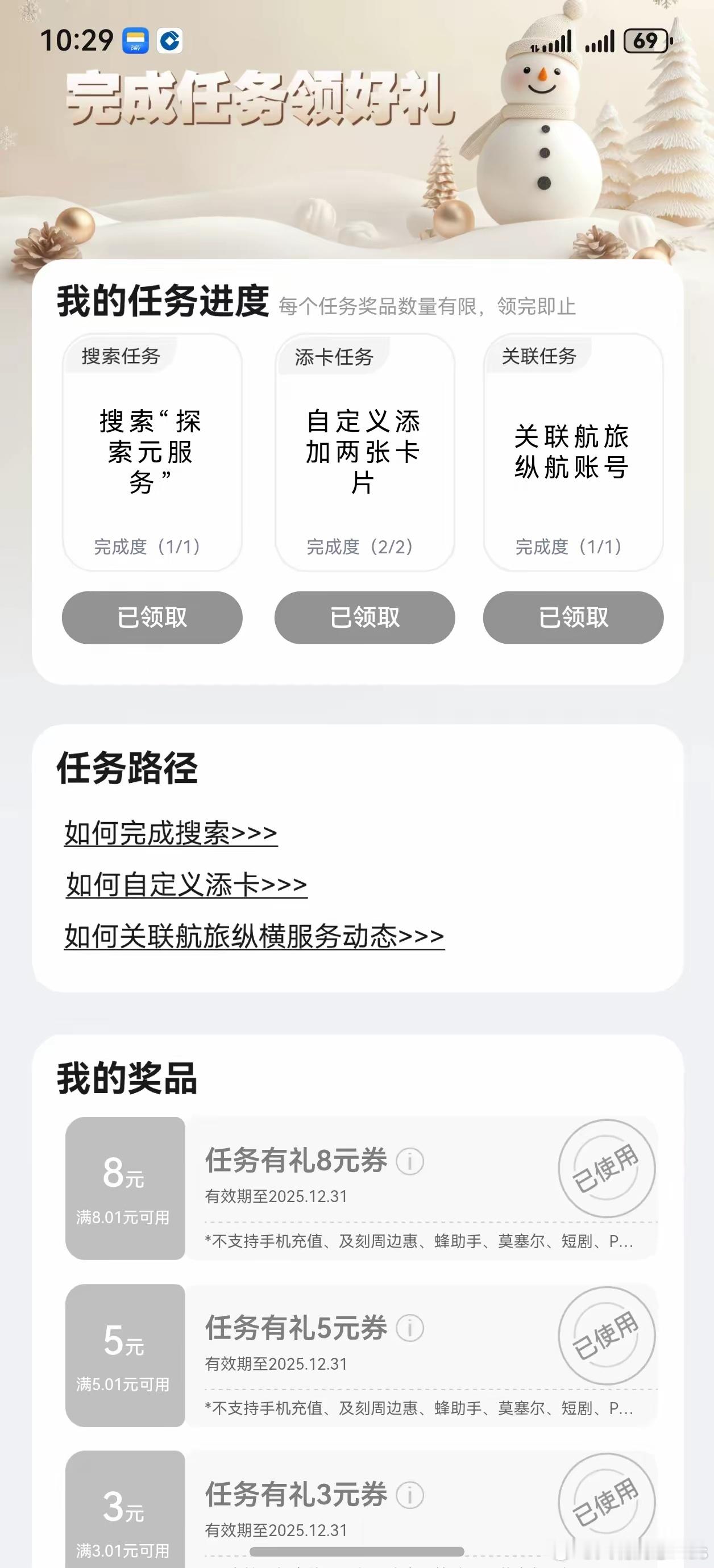The height and width of the screenshot is (1568, 714).
Task: Tap 已领取 under the 添卡任务 card
Action: tap(364, 617)
